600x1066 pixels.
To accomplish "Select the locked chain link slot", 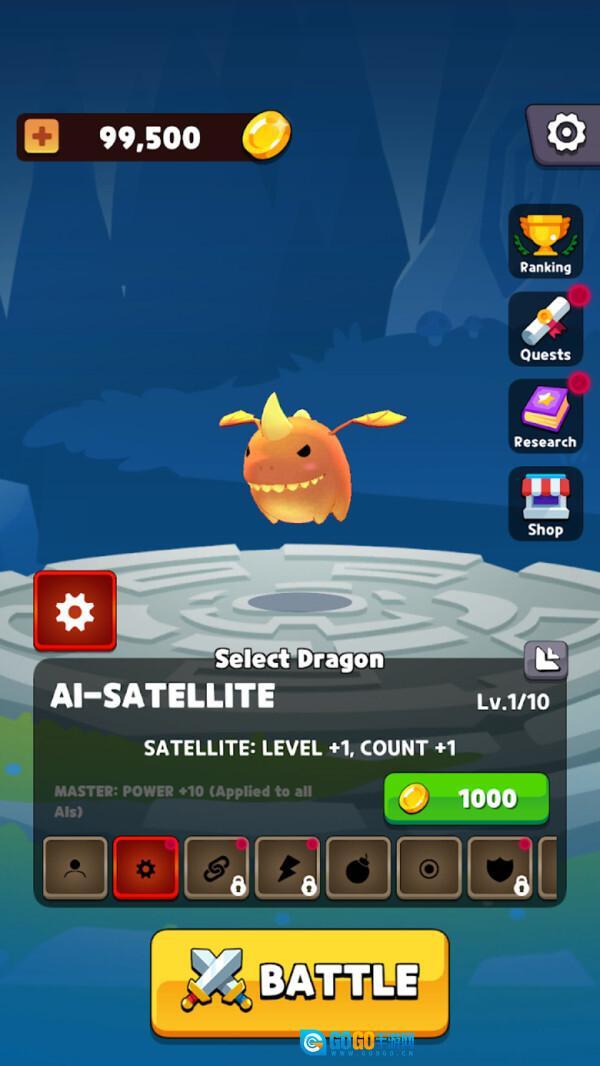I will pyautogui.click(x=217, y=868).
